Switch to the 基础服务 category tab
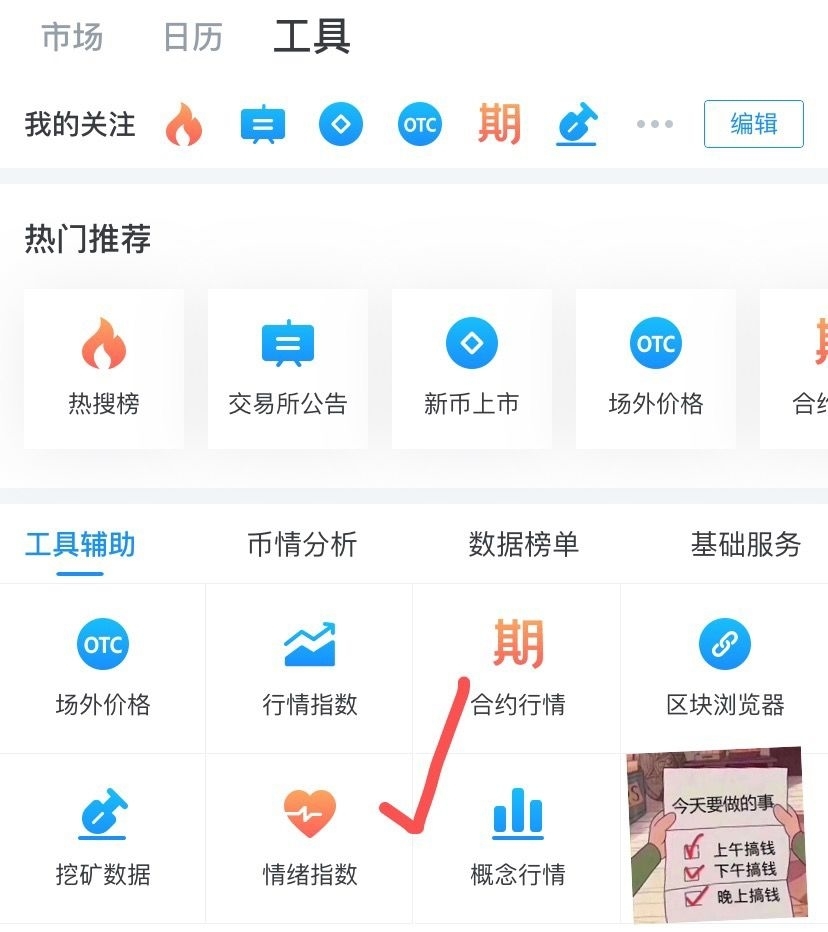The height and width of the screenshot is (932, 828). pyautogui.click(x=745, y=545)
